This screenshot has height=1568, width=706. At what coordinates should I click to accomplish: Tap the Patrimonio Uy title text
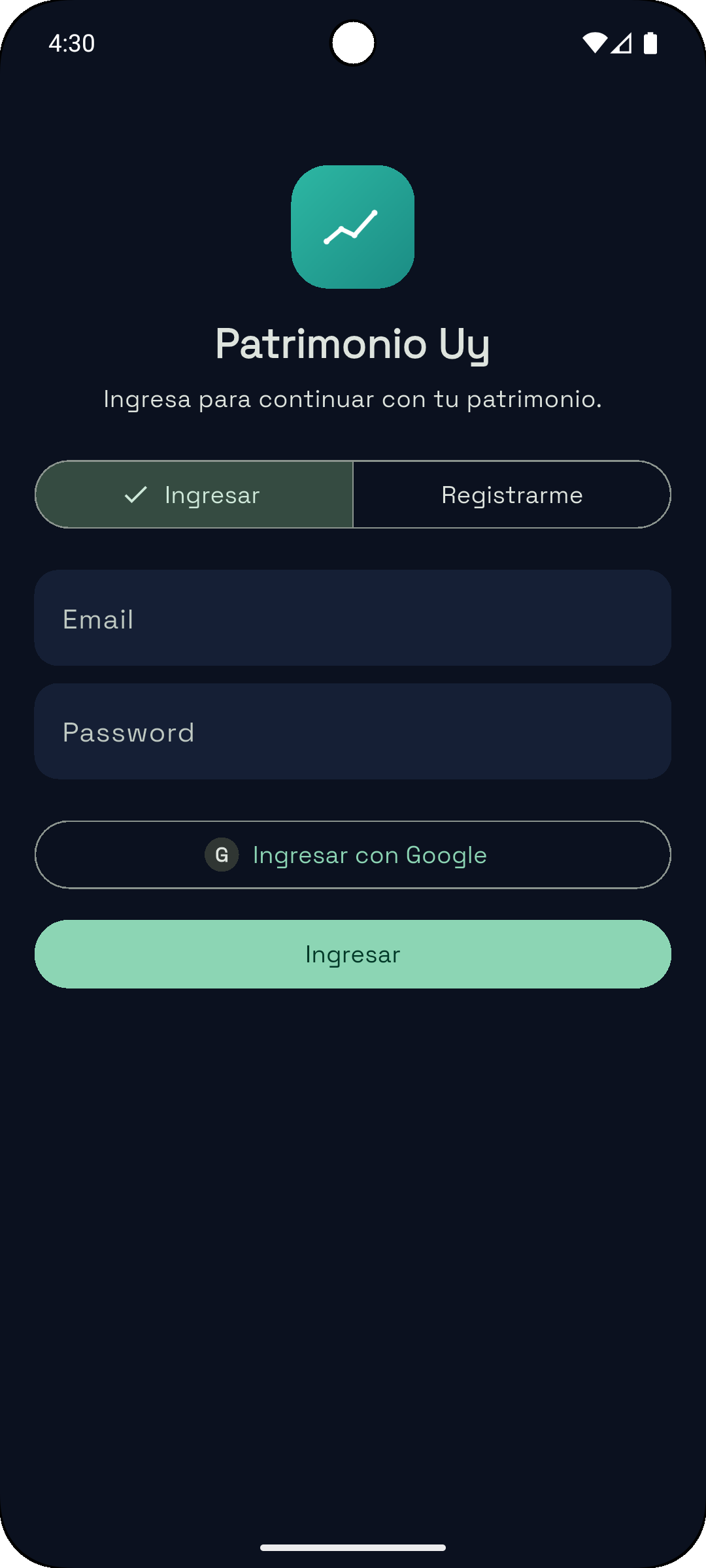pyautogui.click(x=353, y=345)
